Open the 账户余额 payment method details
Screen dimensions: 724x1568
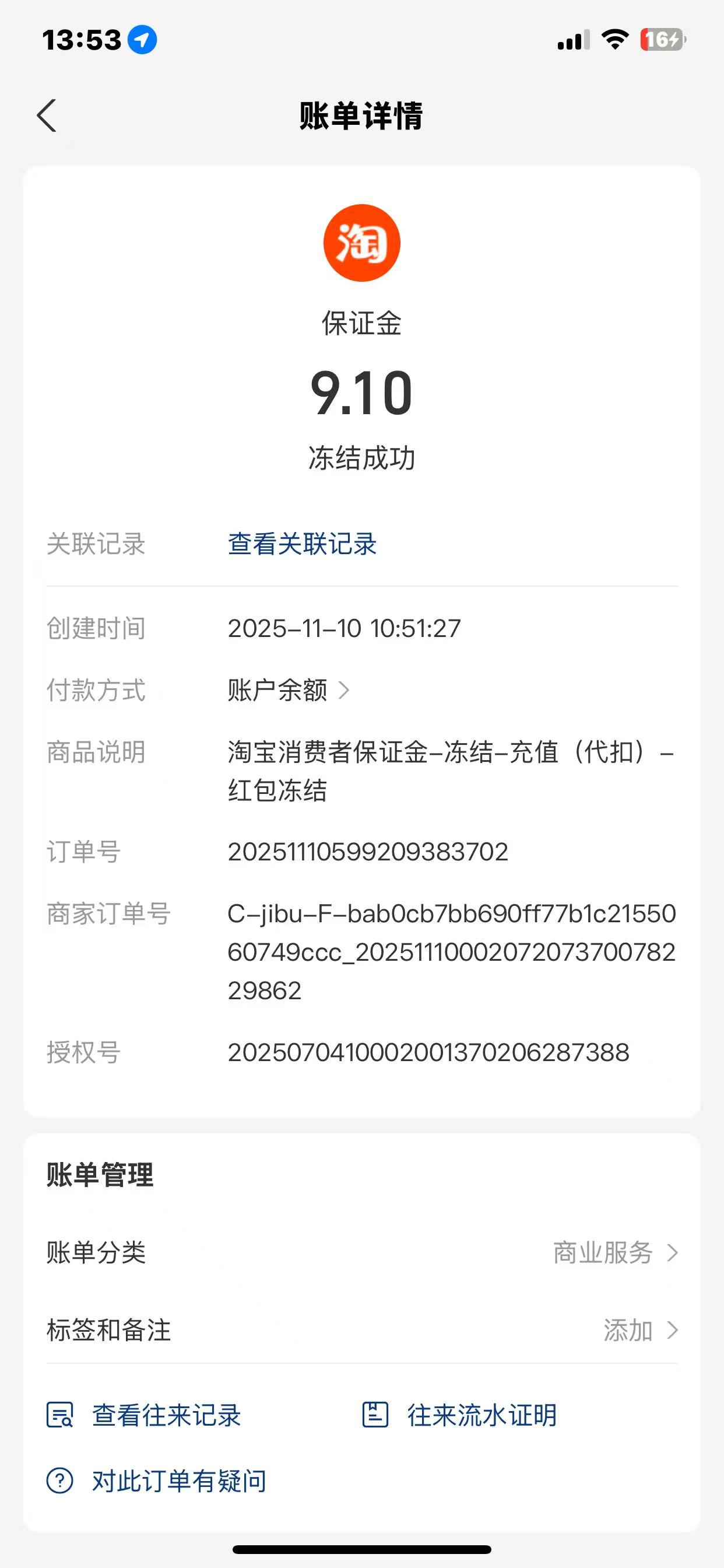click(288, 690)
